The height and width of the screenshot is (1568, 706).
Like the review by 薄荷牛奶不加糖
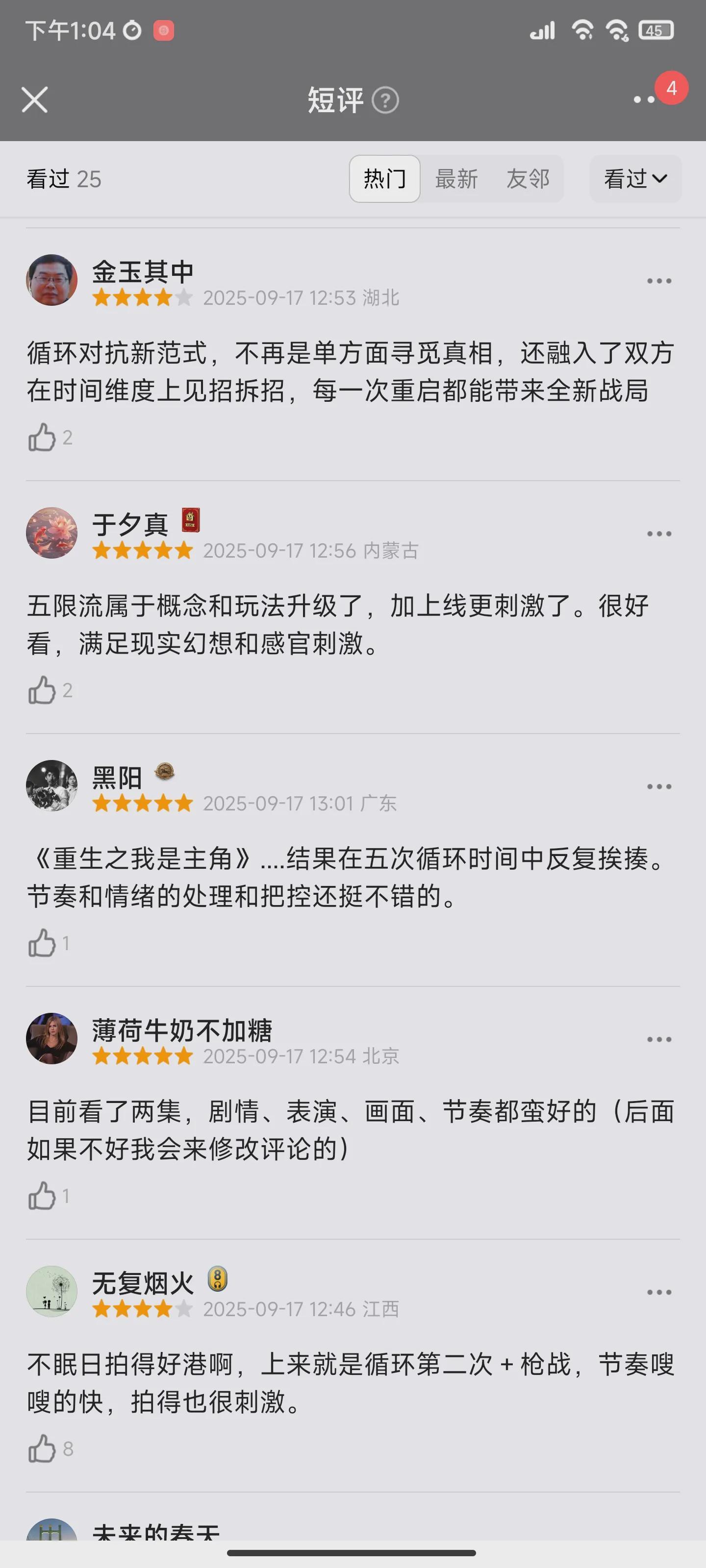(42, 1196)
